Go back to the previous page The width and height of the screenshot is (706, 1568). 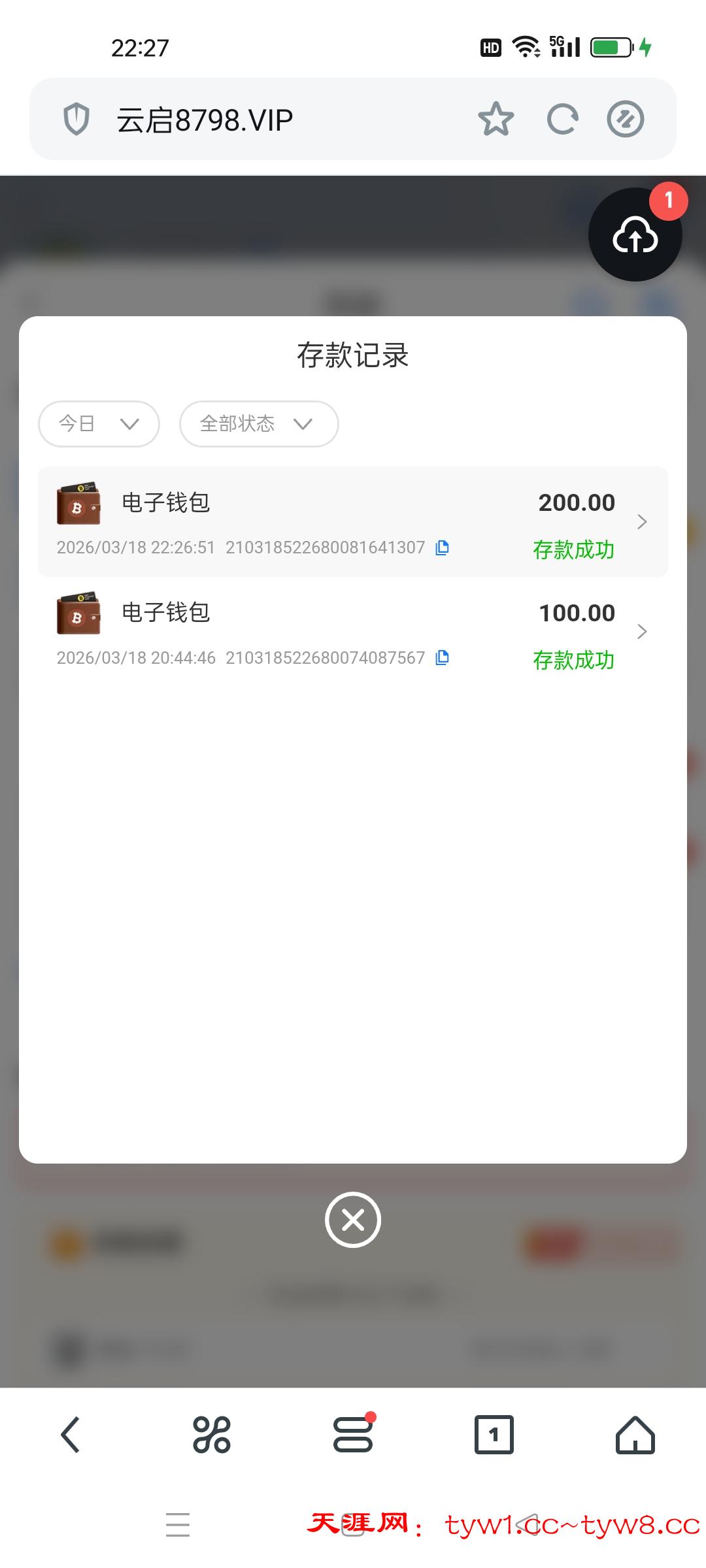(71, 1435)
